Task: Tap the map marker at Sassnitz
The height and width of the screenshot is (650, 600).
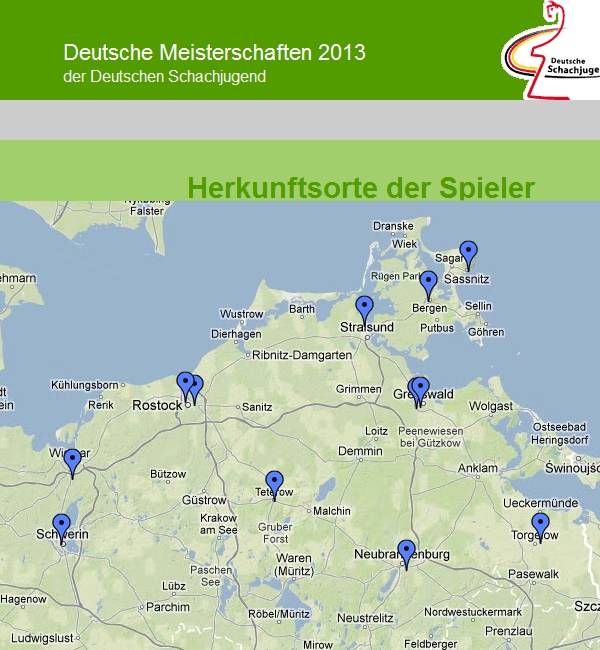Action: [x=468, y=252]
